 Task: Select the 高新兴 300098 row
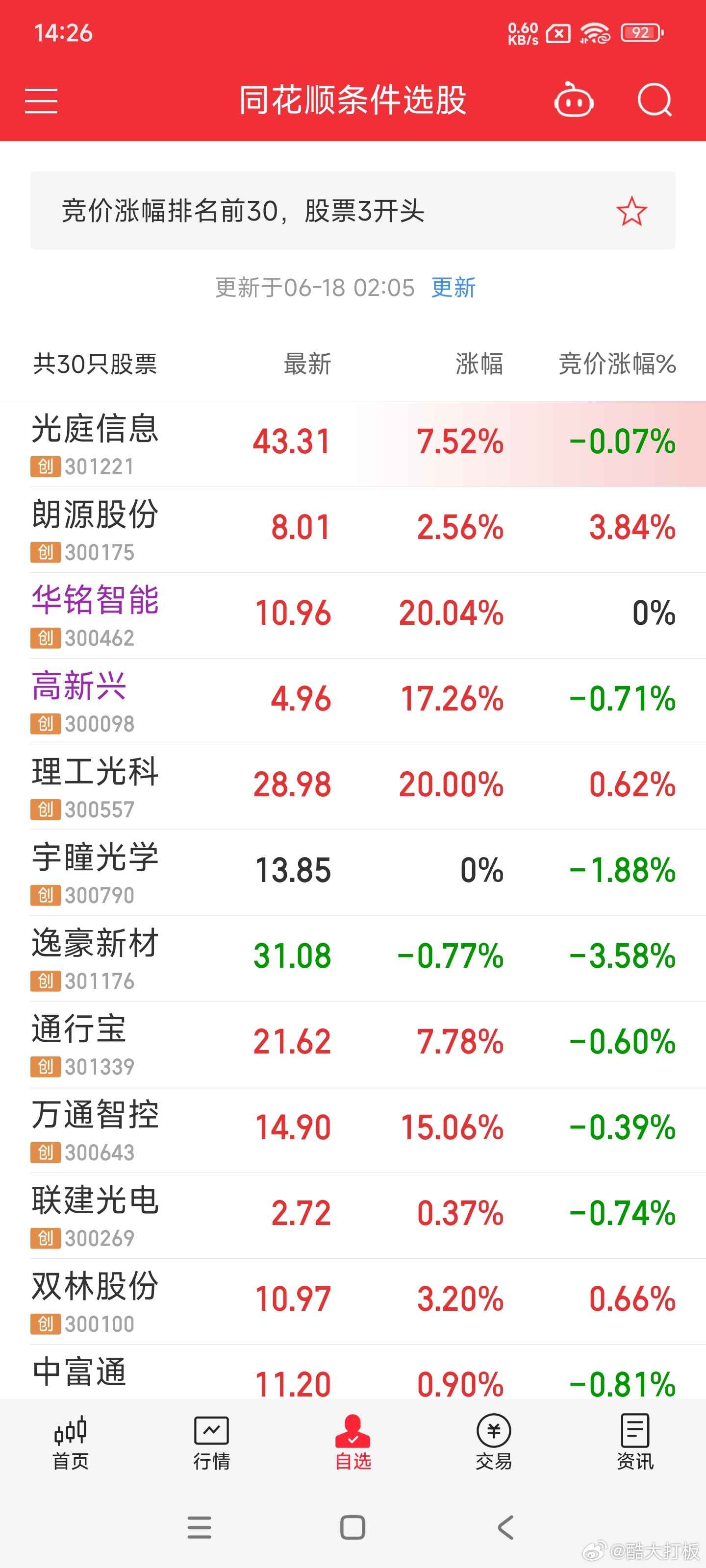click(x=353, y=701)
